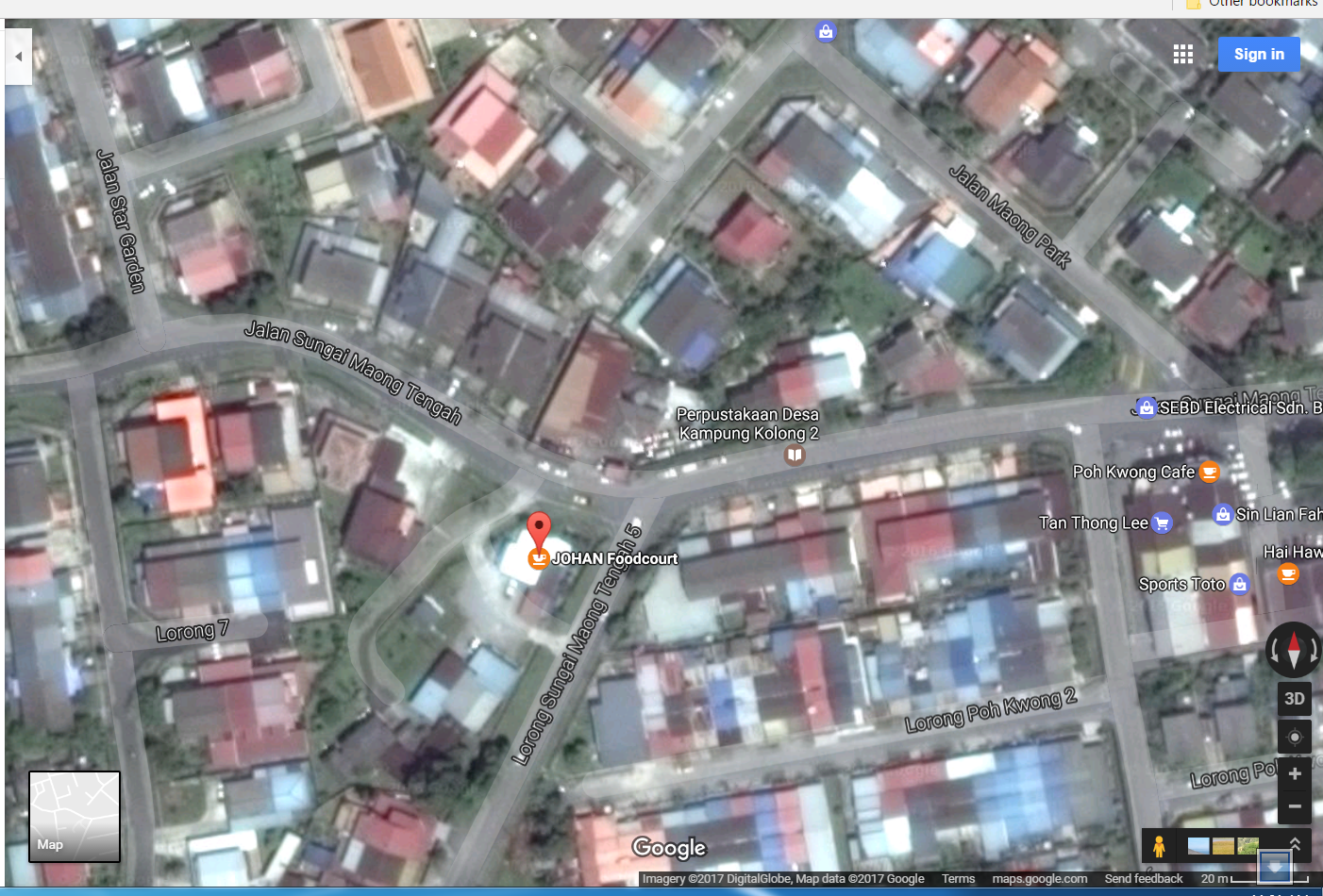Select the JOHAN Foodcourt pin
Image resolution: width=1323 pixels, height=896 pixels.
[538, 533]
